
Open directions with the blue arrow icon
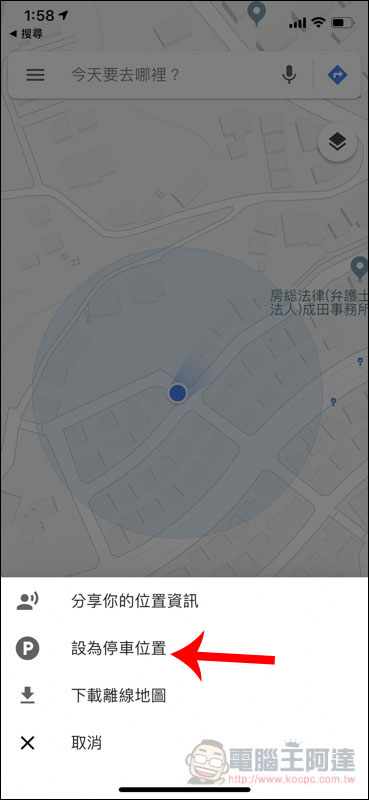coord(337,76)
